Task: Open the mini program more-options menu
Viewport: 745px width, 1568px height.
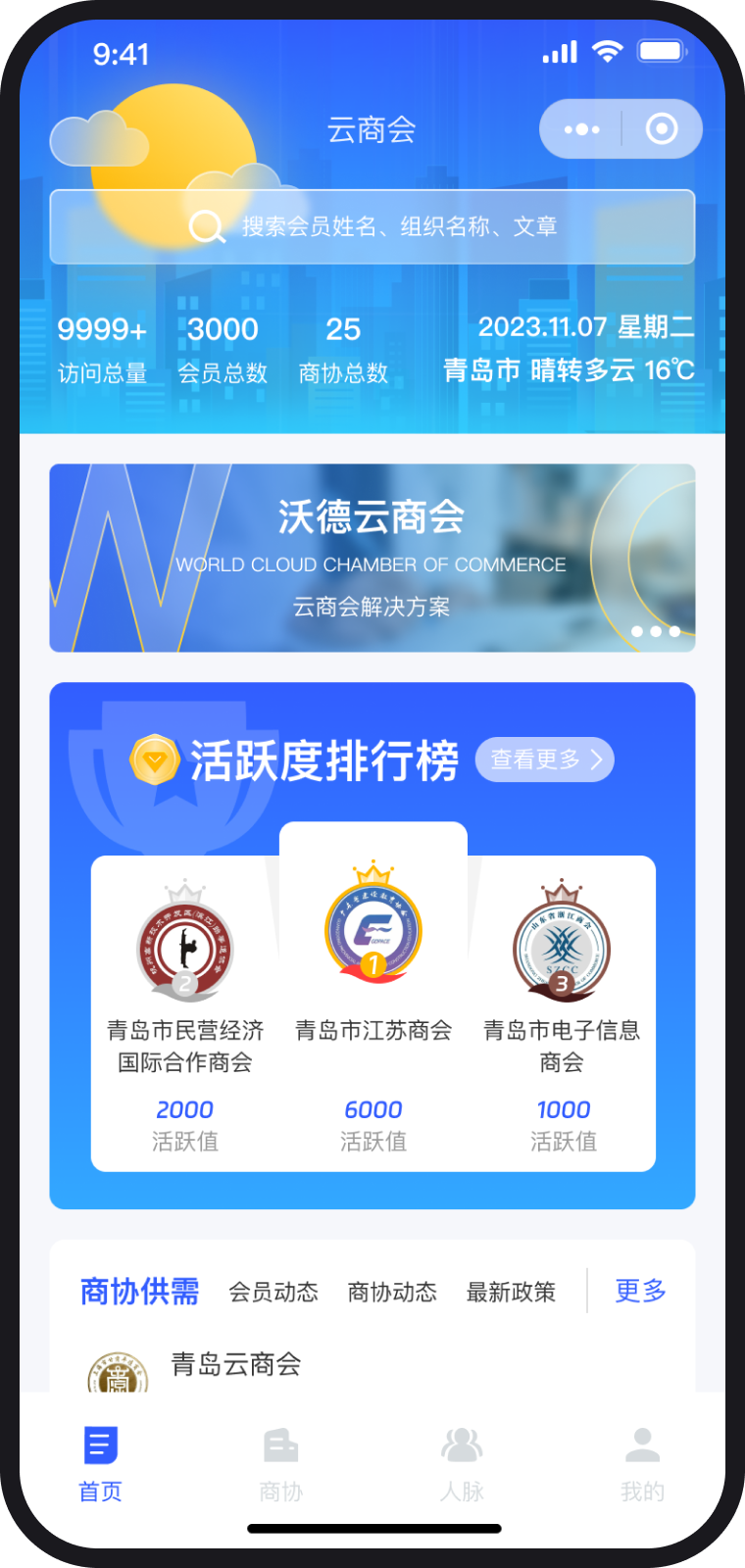Action: click(581, 129)
